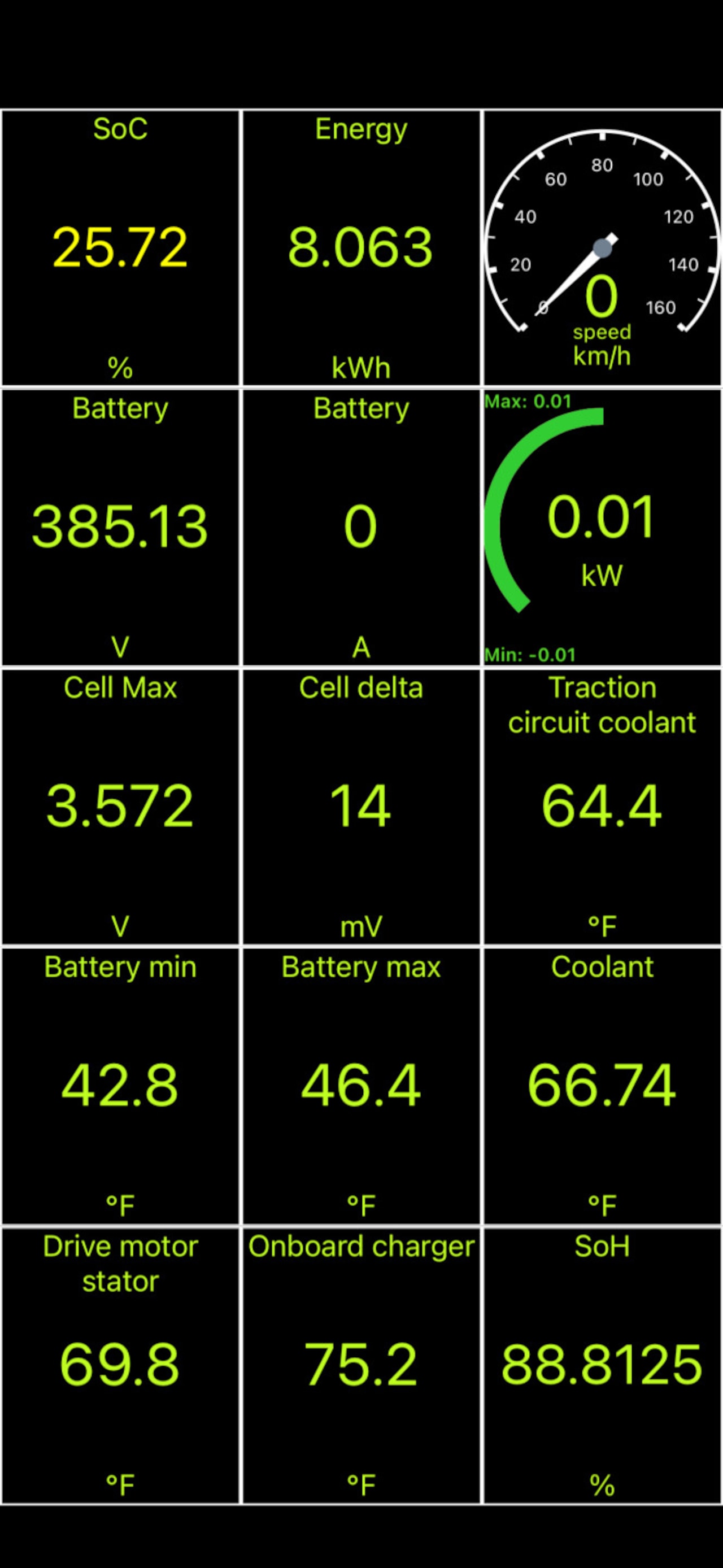Open the Cell Max voltage tile
Image resolution: width=723 pixels, height=1568 pixels.
pos(120,806)
